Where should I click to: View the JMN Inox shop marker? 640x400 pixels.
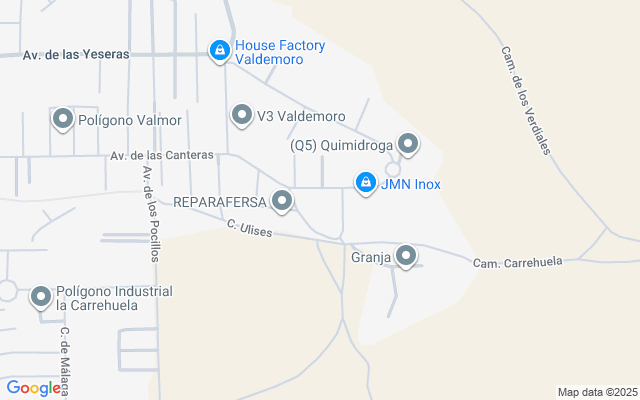(366, 184)
